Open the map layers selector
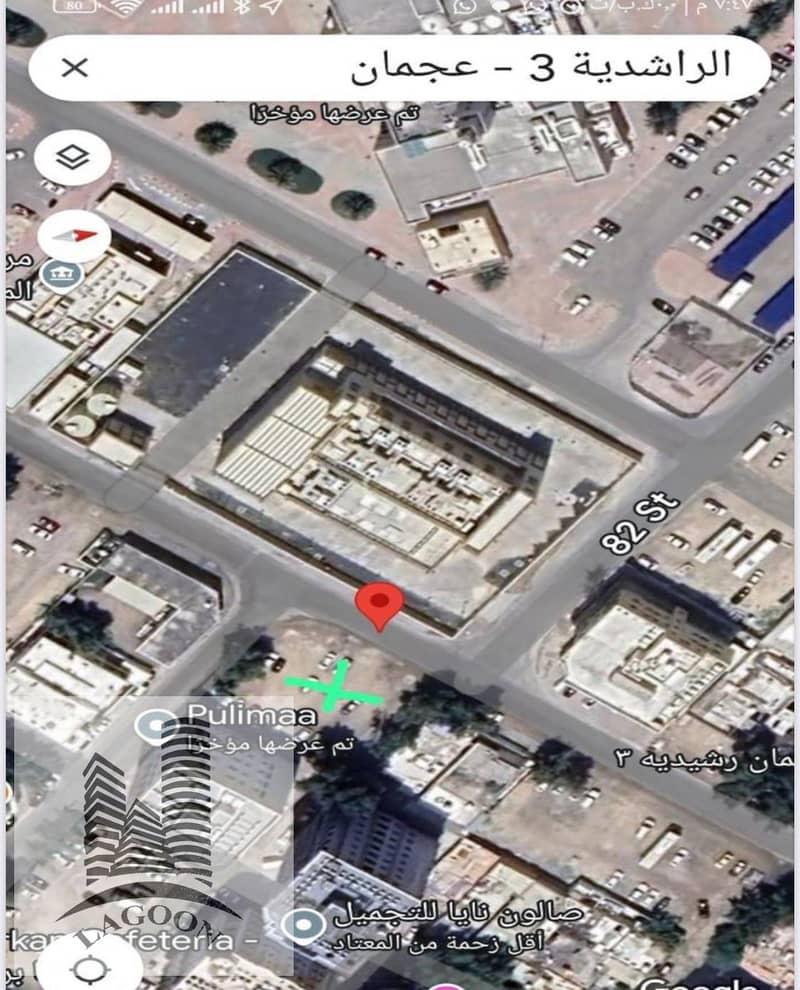The height and width of the screenshot is (990, 800). 72,158
